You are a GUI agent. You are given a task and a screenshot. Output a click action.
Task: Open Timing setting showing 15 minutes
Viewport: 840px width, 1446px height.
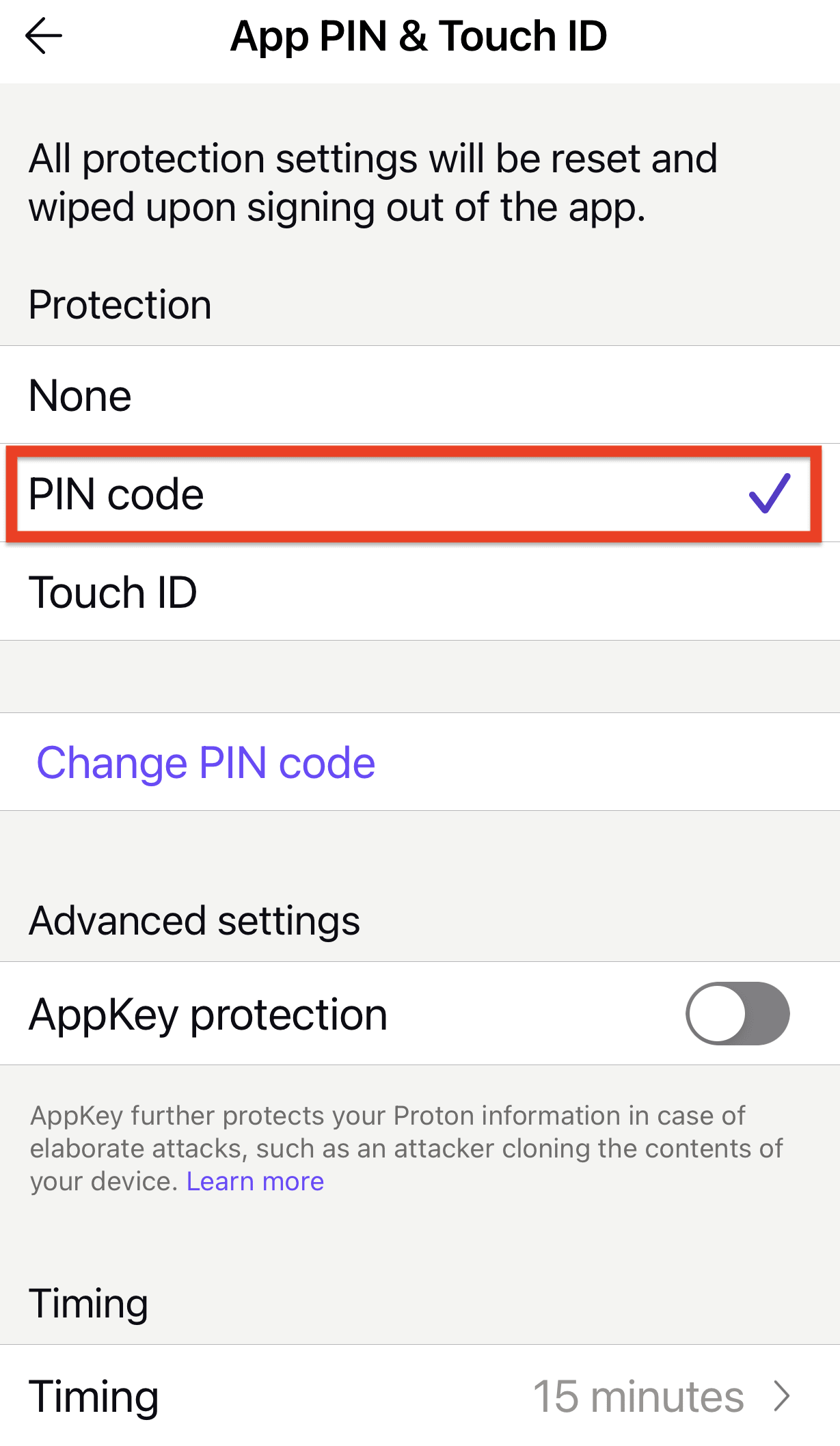(x=420, y=1395)
